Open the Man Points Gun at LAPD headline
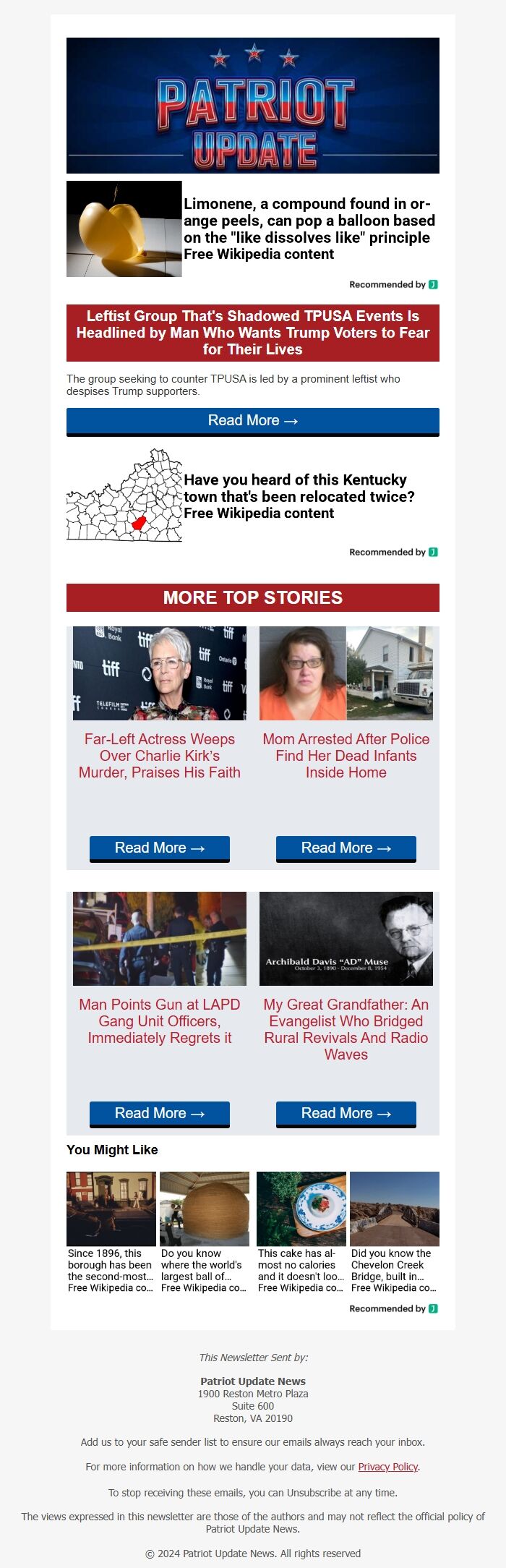 (x=159, y=1021)
